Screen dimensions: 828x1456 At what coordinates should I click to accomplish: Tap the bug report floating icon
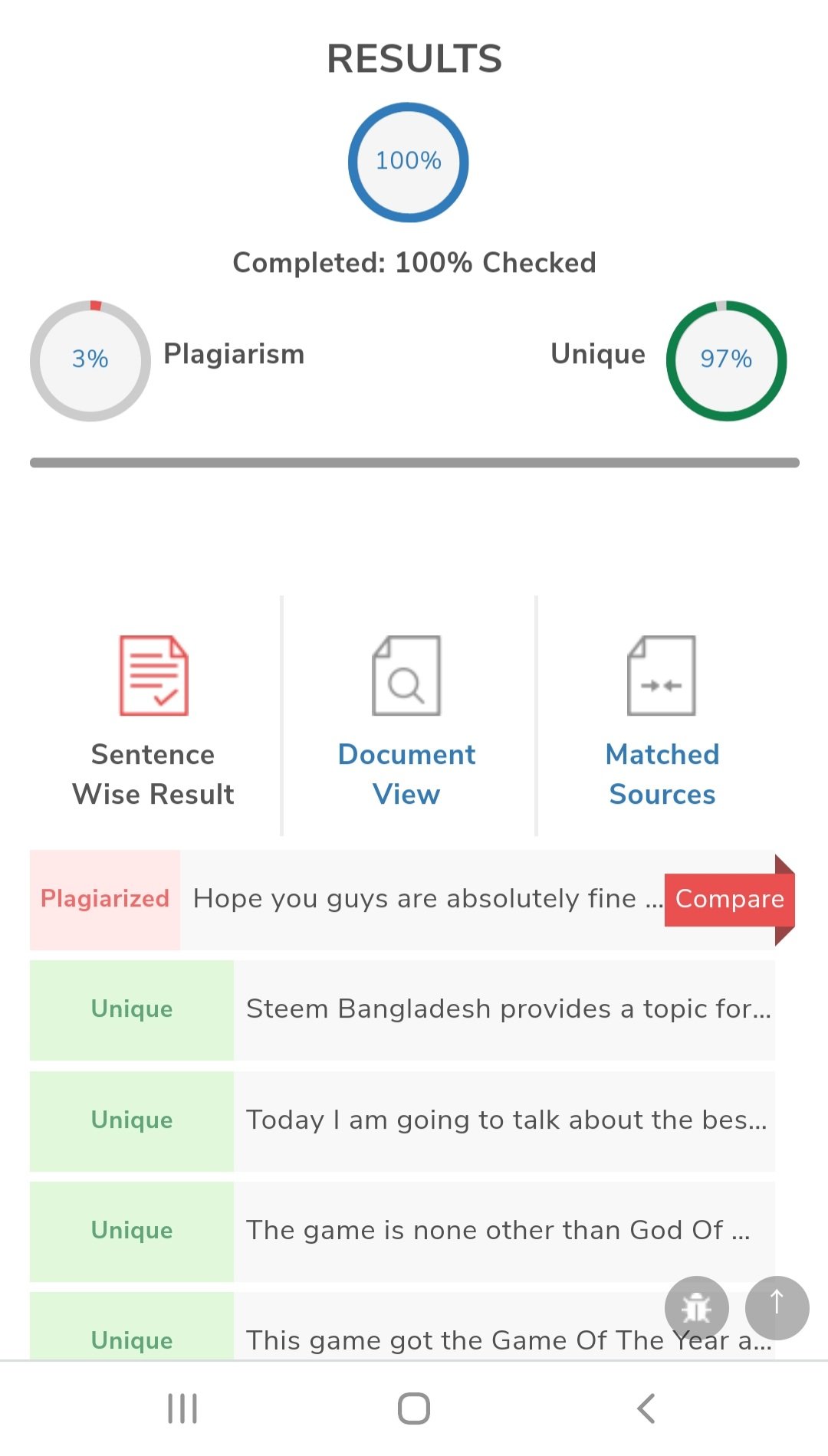pyautogui.click(x=697, y=1307)
